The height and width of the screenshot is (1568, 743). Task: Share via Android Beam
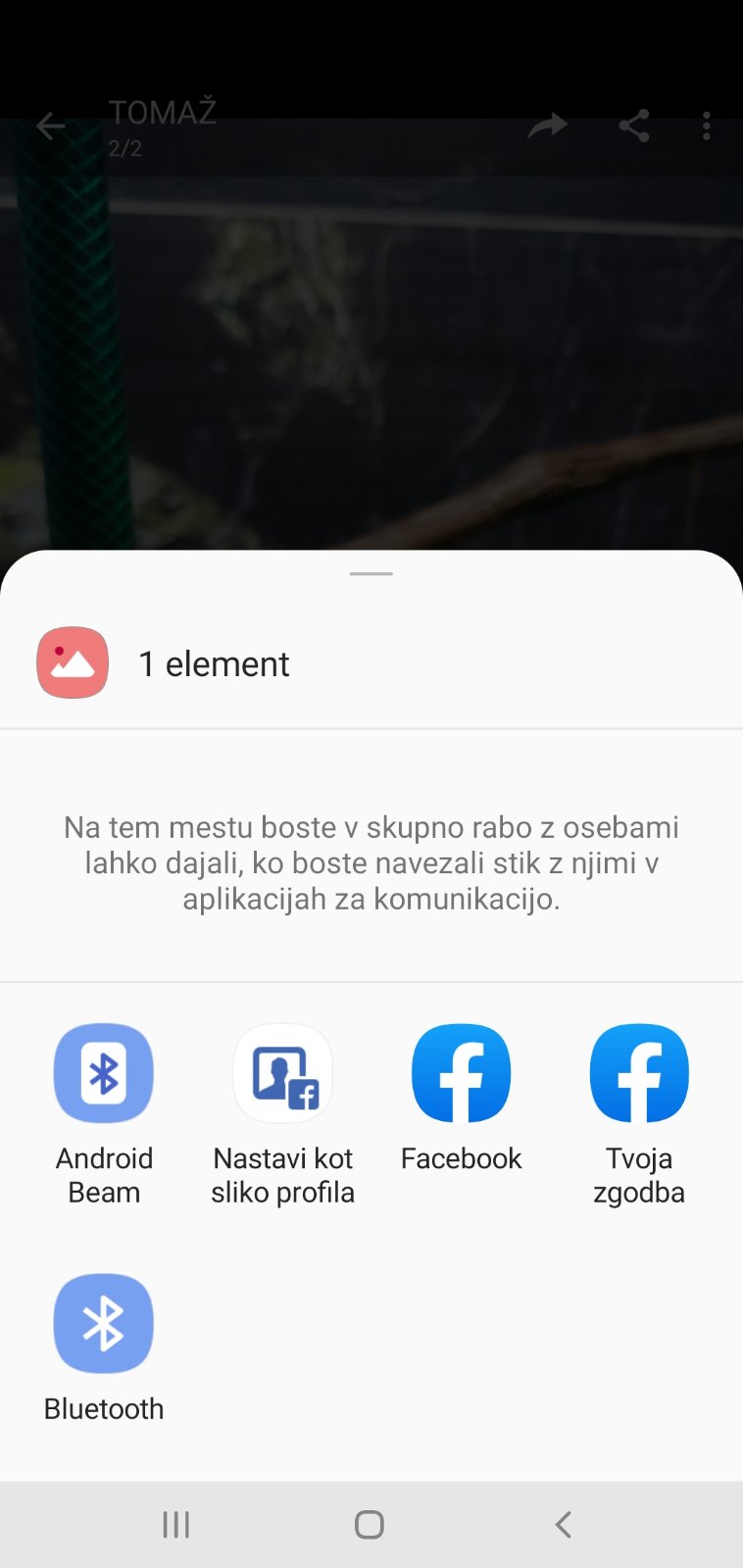click(104, 1113)
